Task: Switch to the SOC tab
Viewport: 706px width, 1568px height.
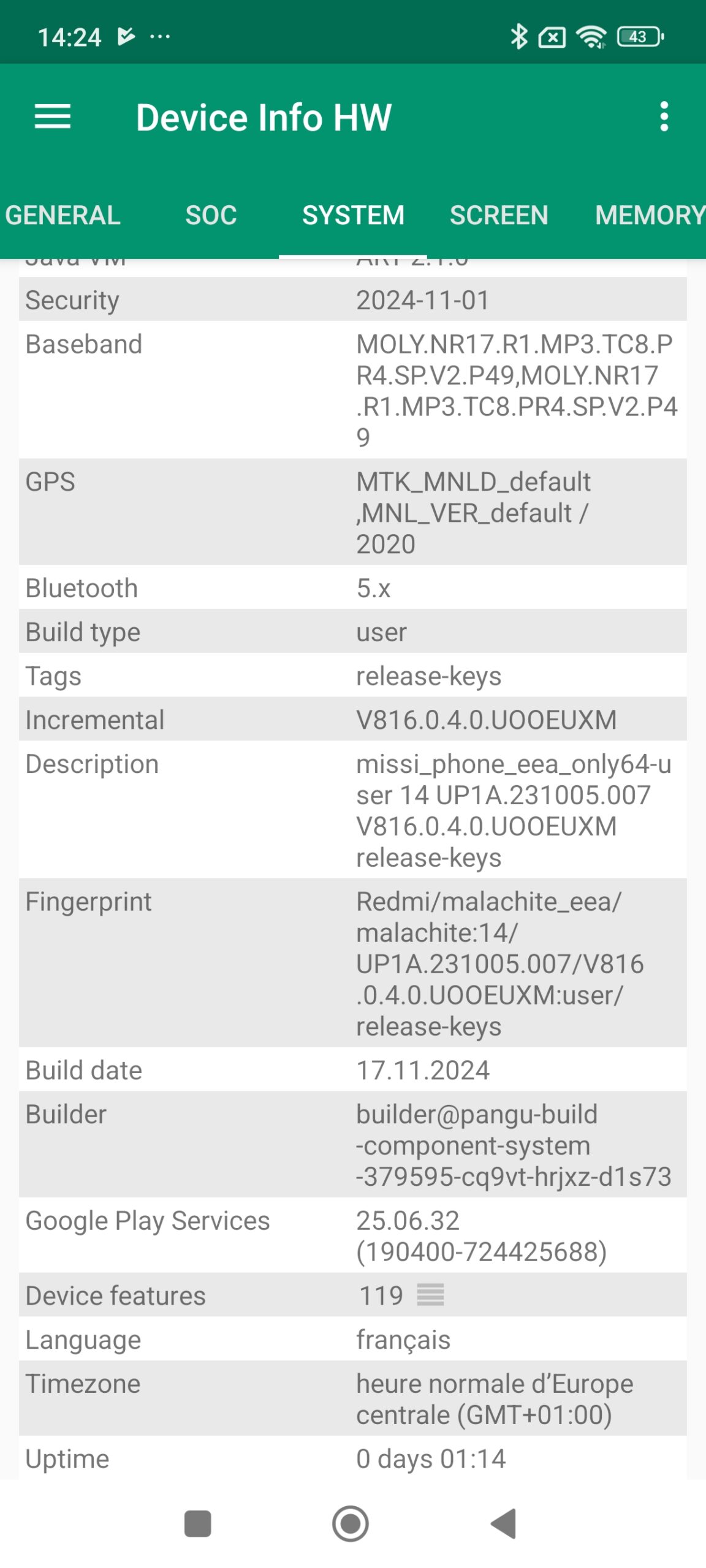Action: (x=211, y=216)
